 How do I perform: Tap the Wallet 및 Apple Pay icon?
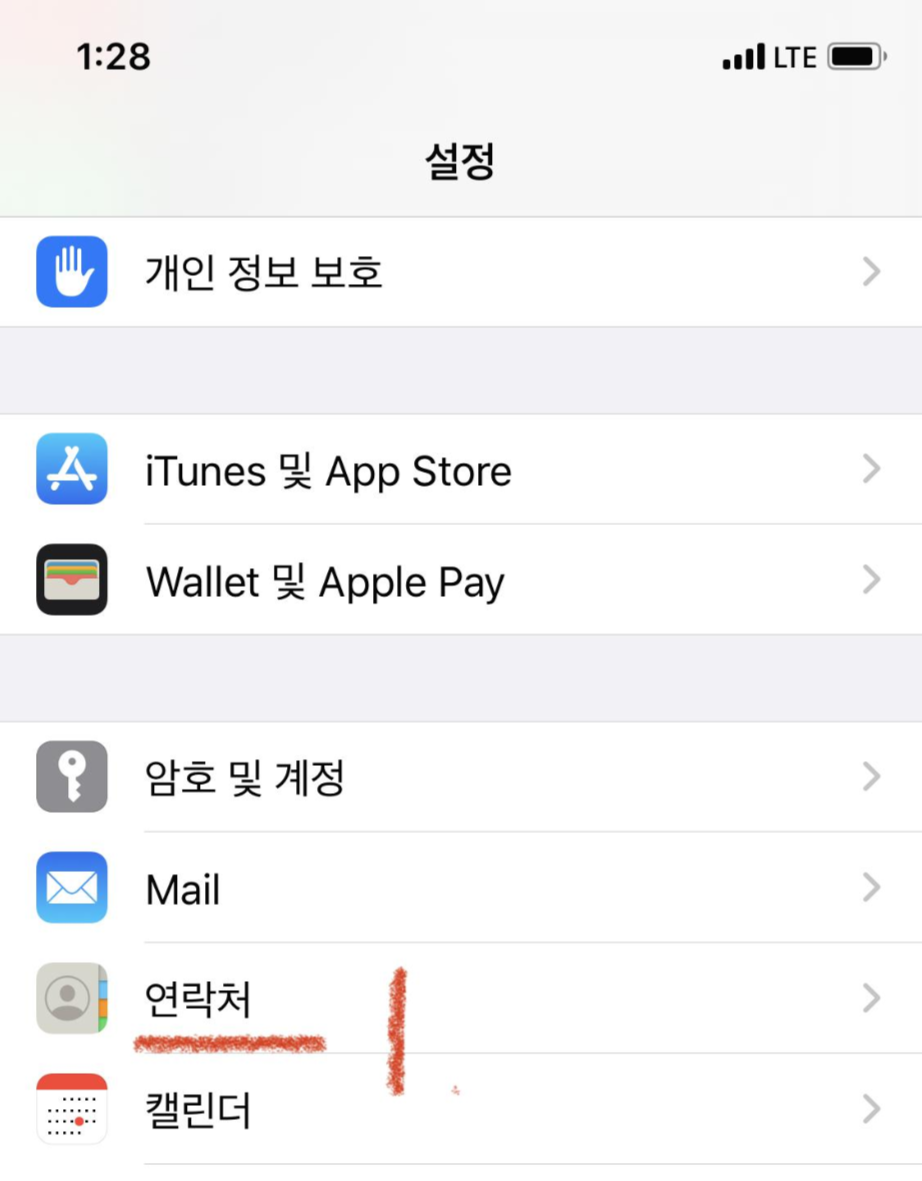tap(70, 581)
